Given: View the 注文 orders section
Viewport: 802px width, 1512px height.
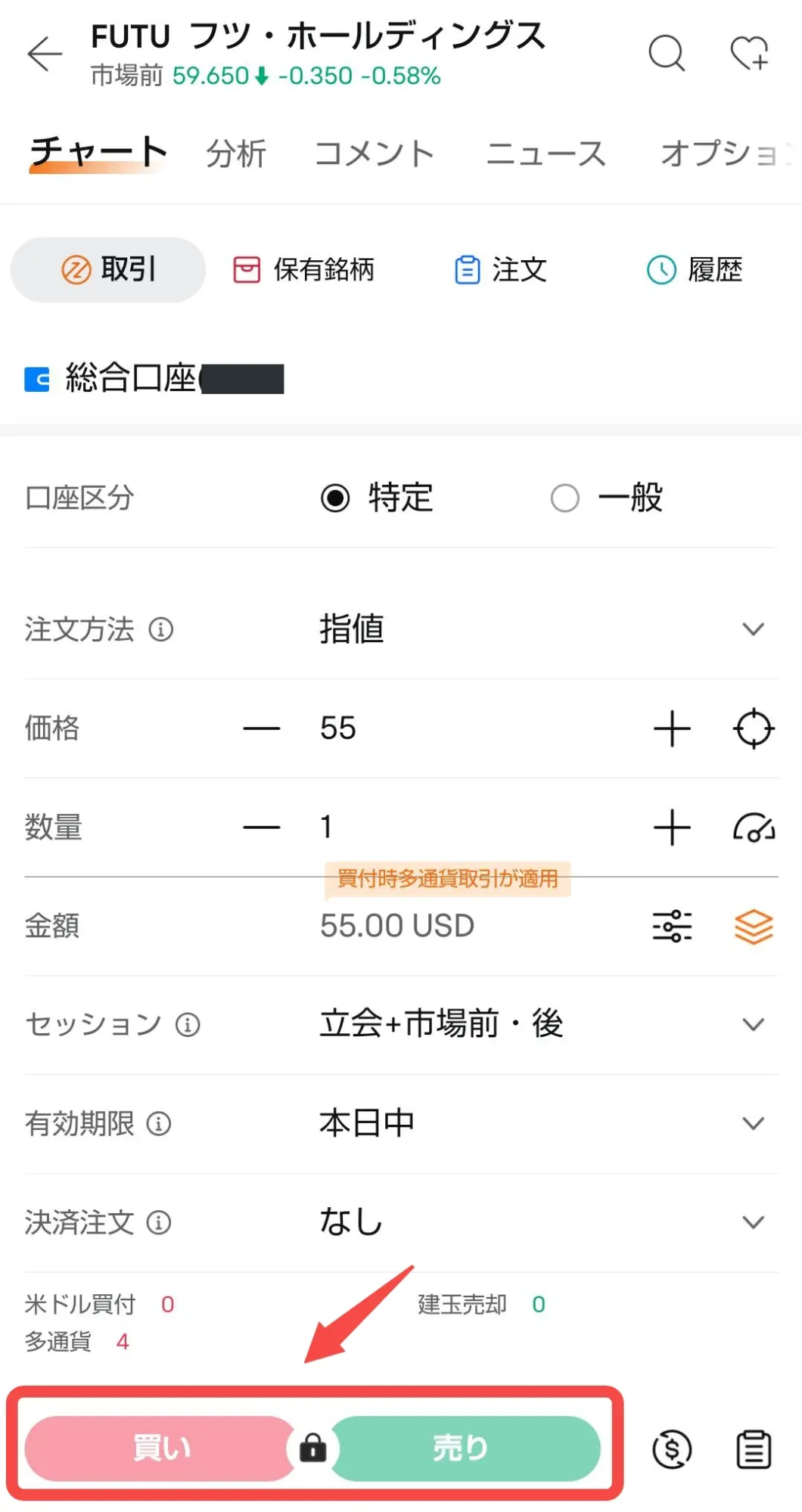Looking at the screenshot, I should pyautogui.click(x=501, y=270).
